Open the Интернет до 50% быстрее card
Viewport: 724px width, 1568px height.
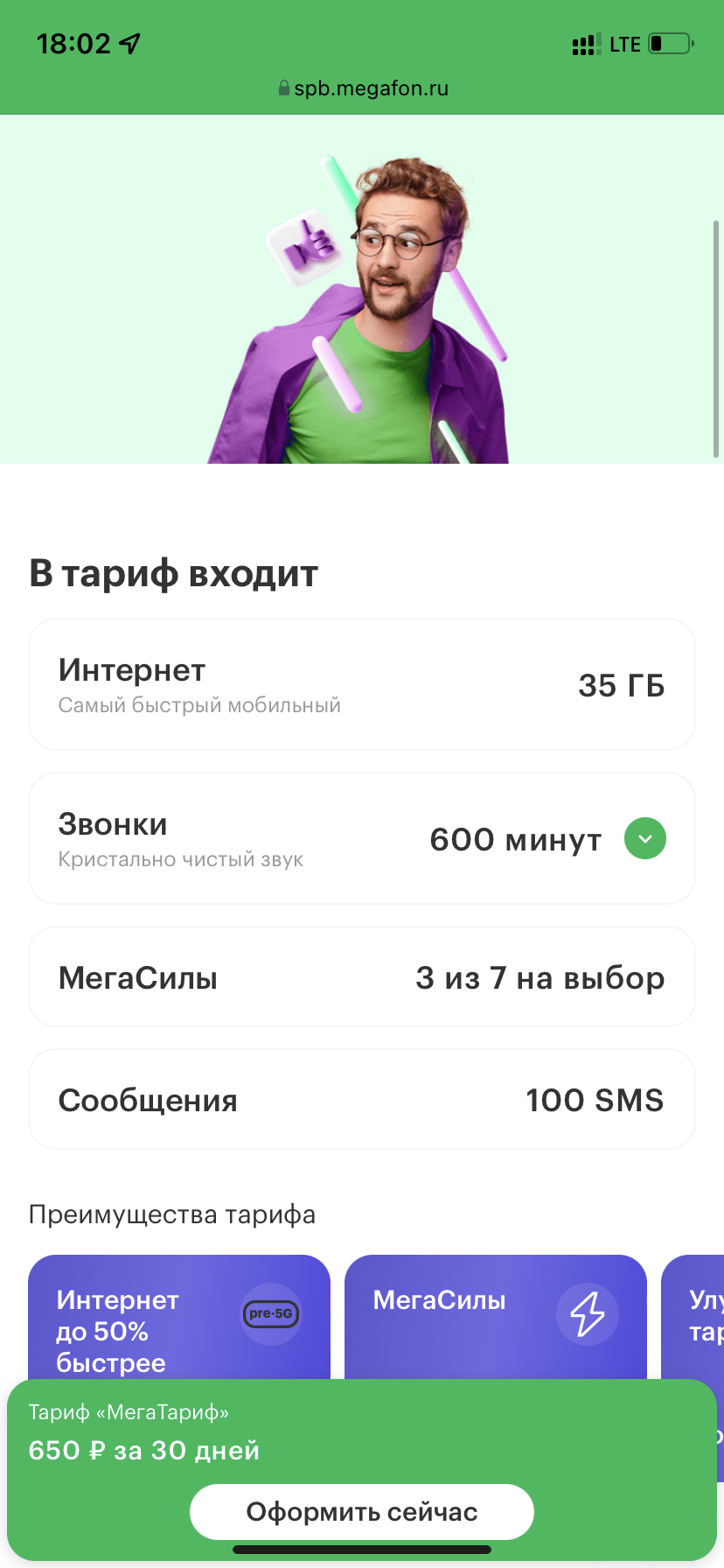(x=178, y=1319)
